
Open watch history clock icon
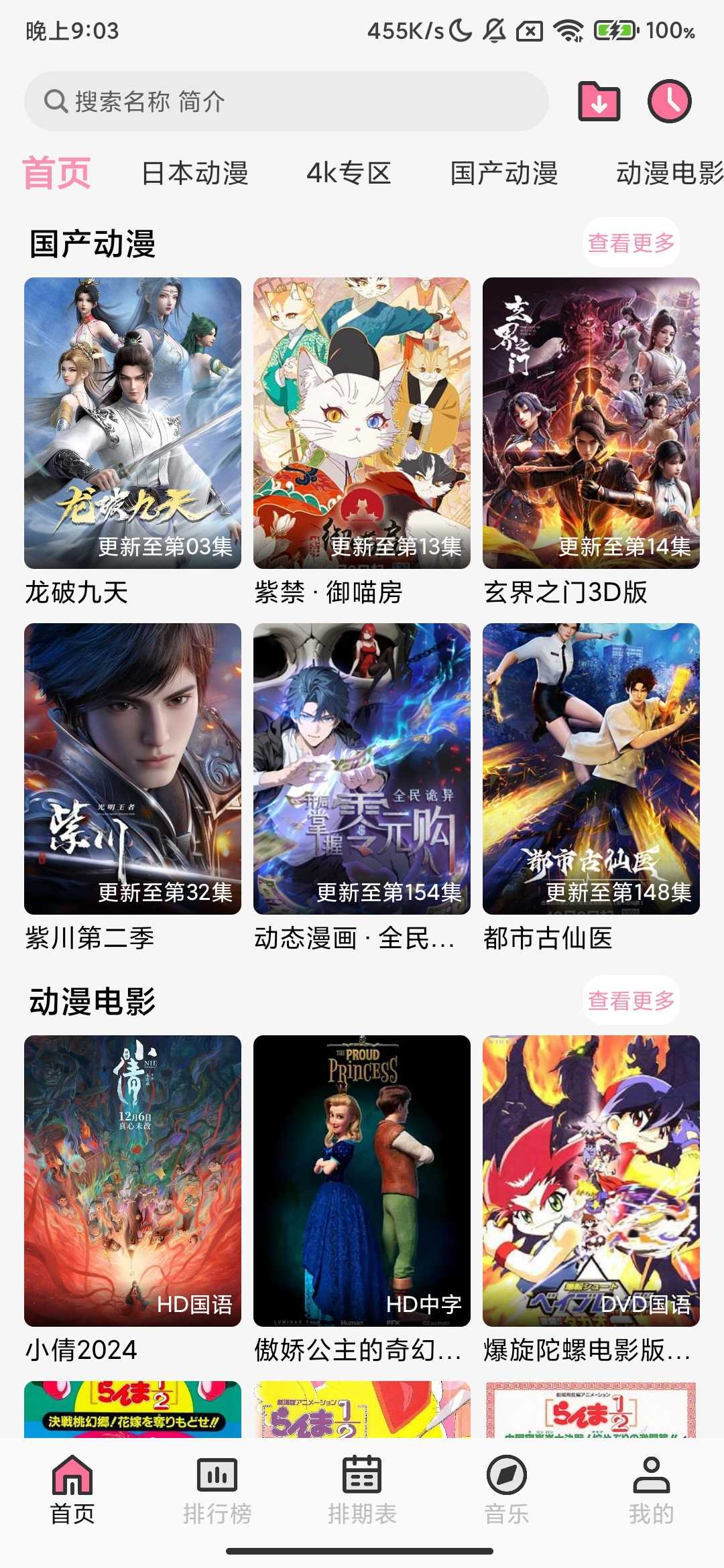[669, 102]
